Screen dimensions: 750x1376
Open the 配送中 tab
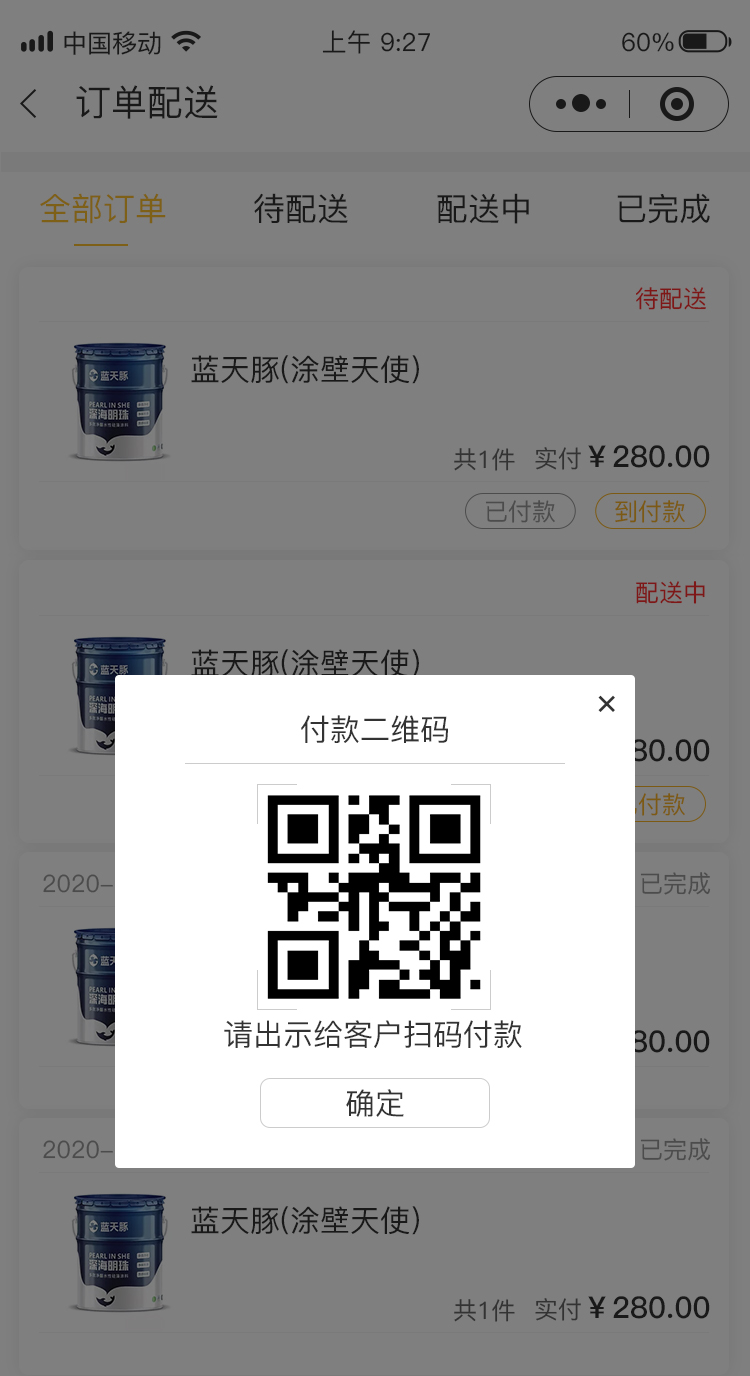coord(483,209)
